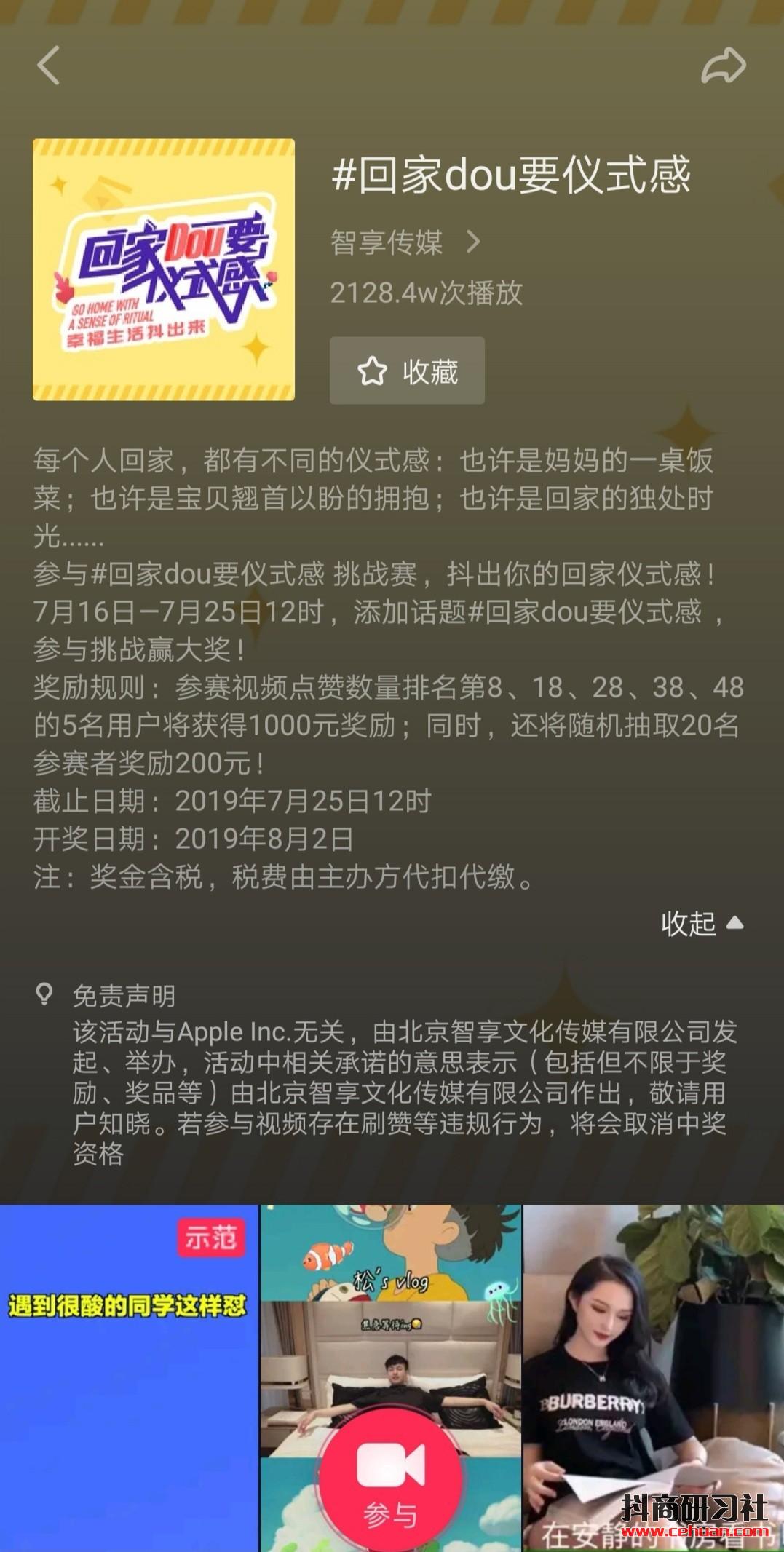Go back using the top-left arrow

click(48, 66)
